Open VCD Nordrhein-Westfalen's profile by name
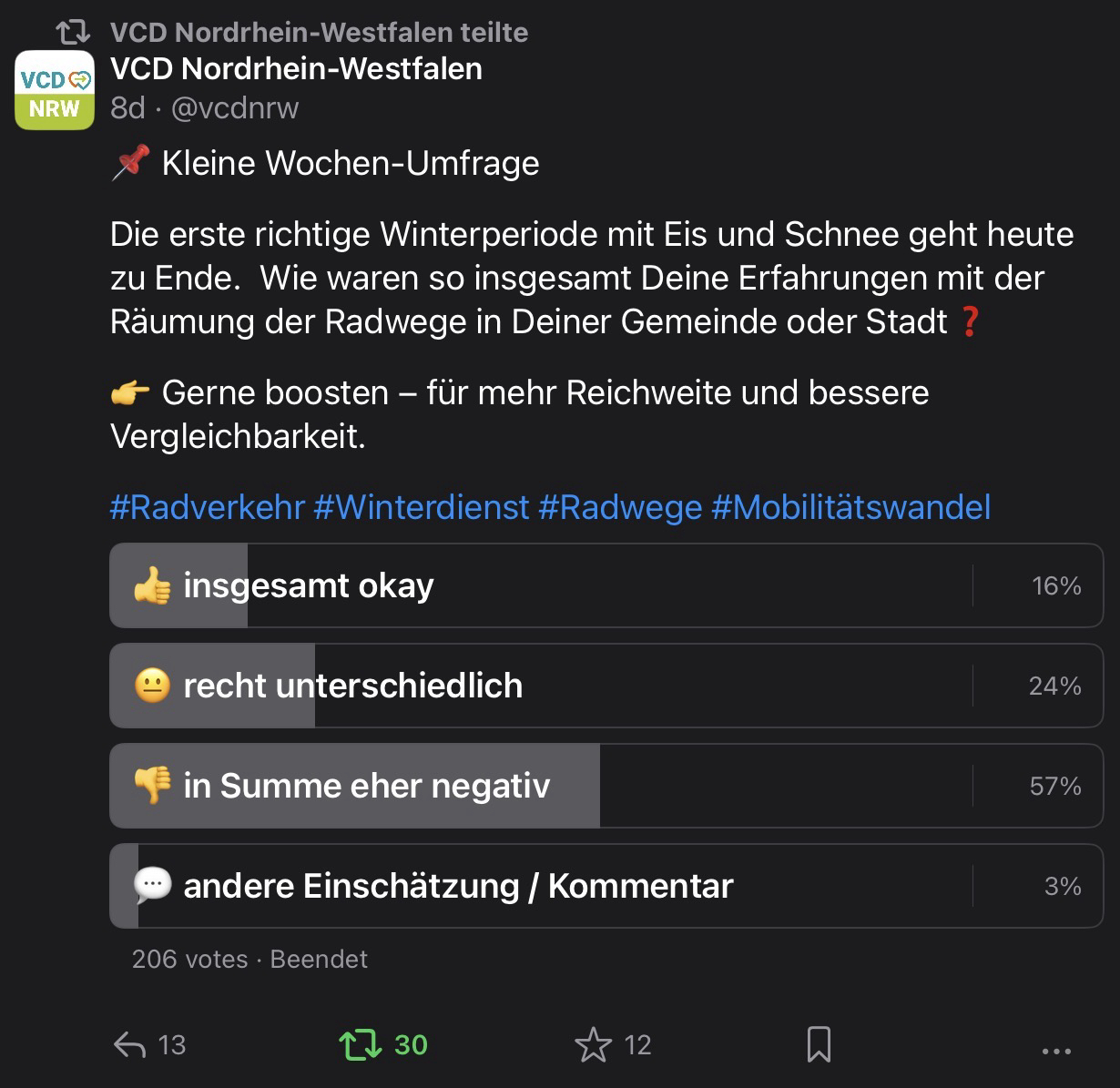1120x1088 pixels. pyautogui.click(x=296, y=68)
